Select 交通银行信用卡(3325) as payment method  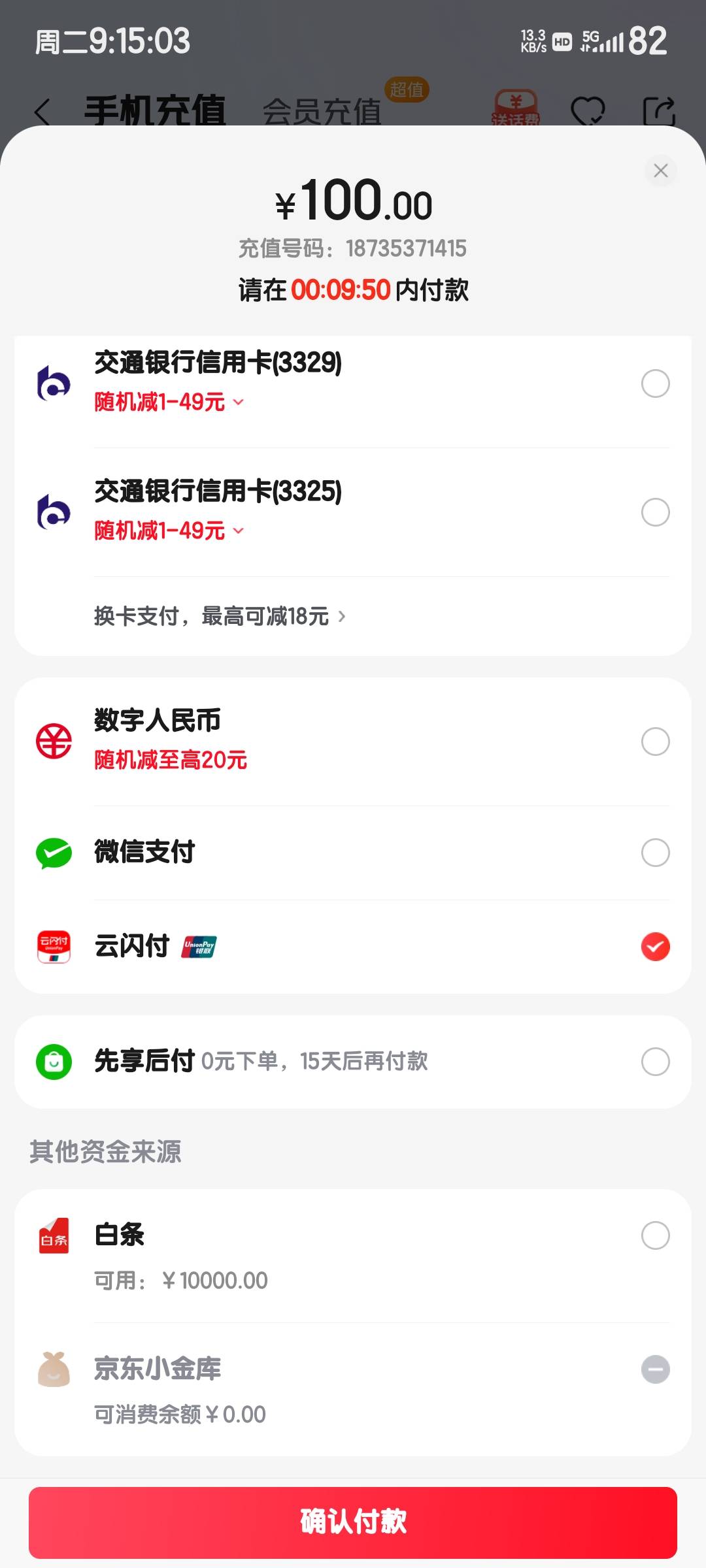point(353,512)
